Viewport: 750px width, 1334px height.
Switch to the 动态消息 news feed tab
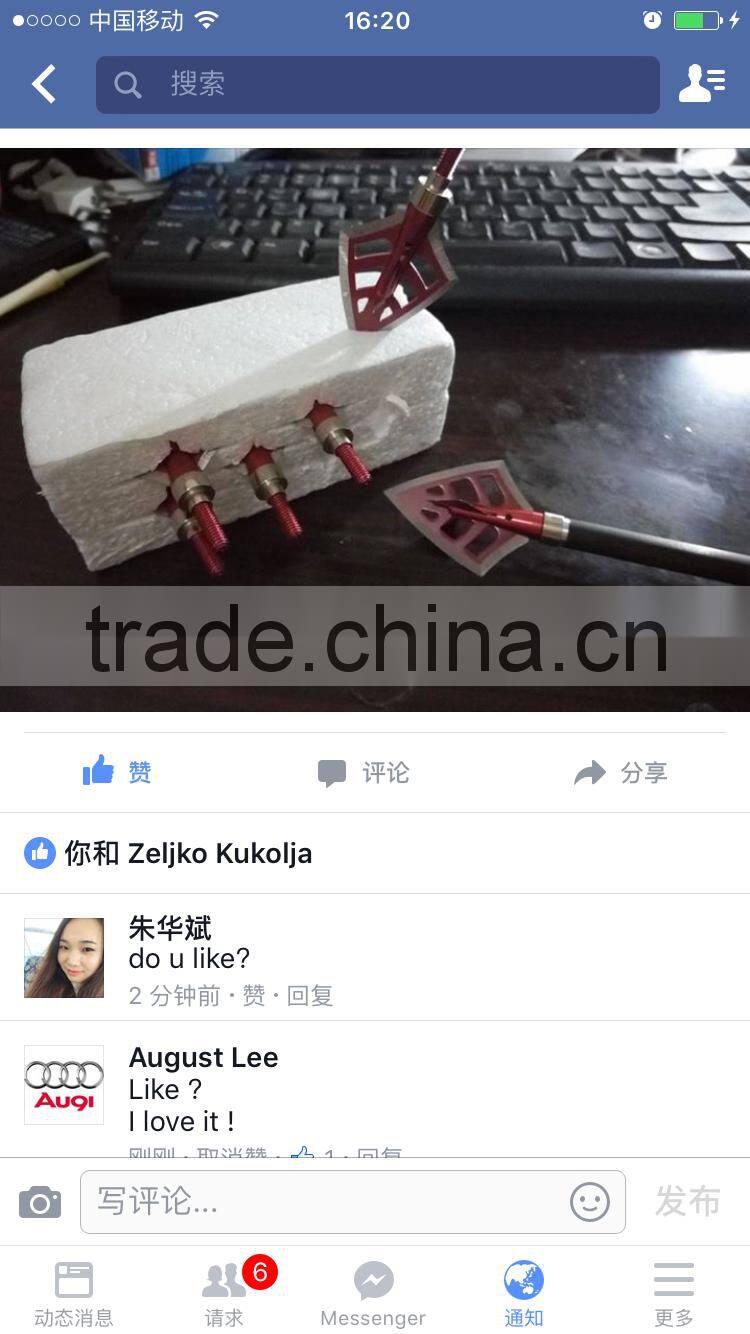(x=74, y=1294)
